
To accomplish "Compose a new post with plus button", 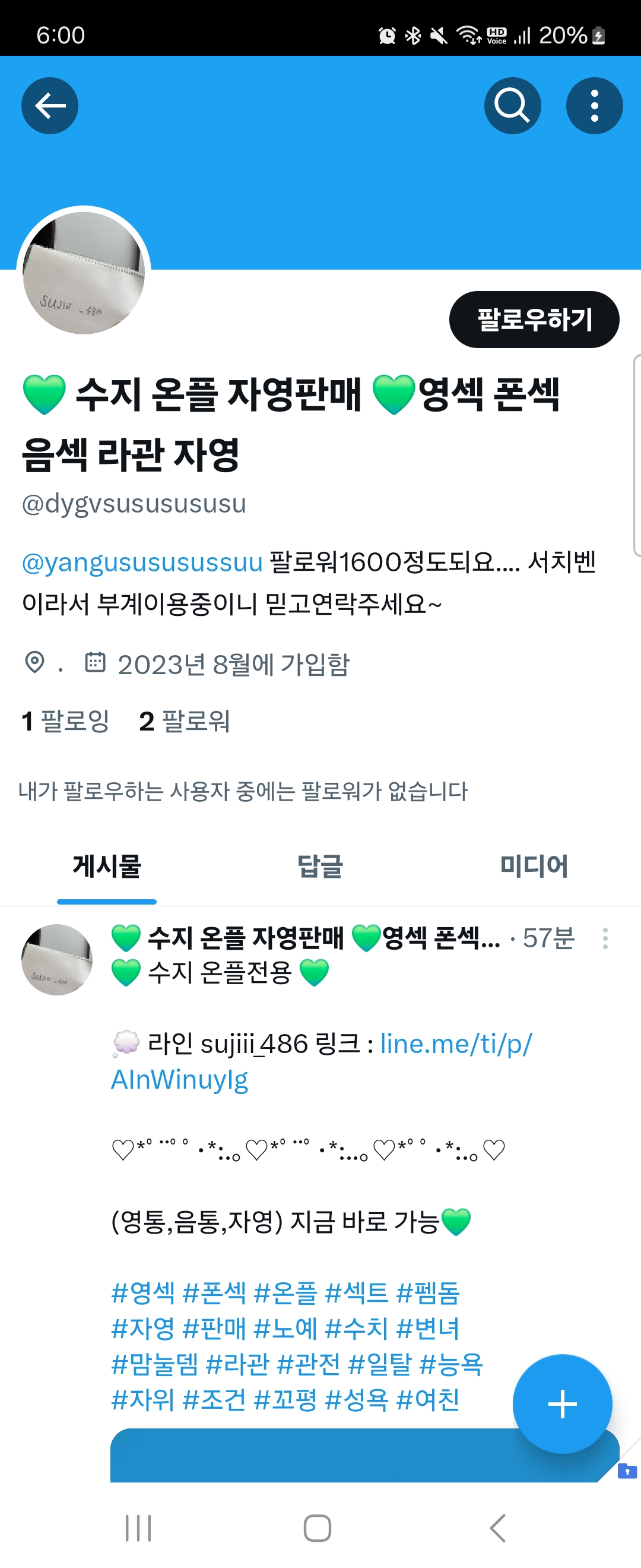I will click(562, 1403).
